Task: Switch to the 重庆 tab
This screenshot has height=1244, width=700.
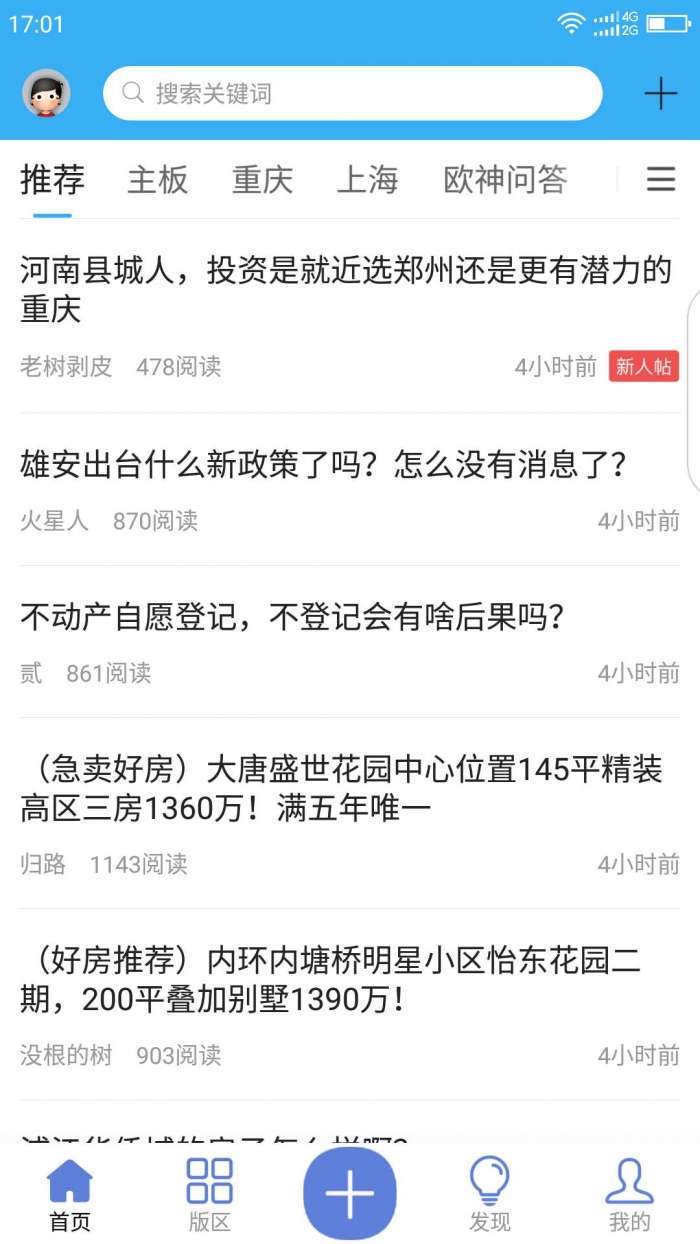Action: 262,180
